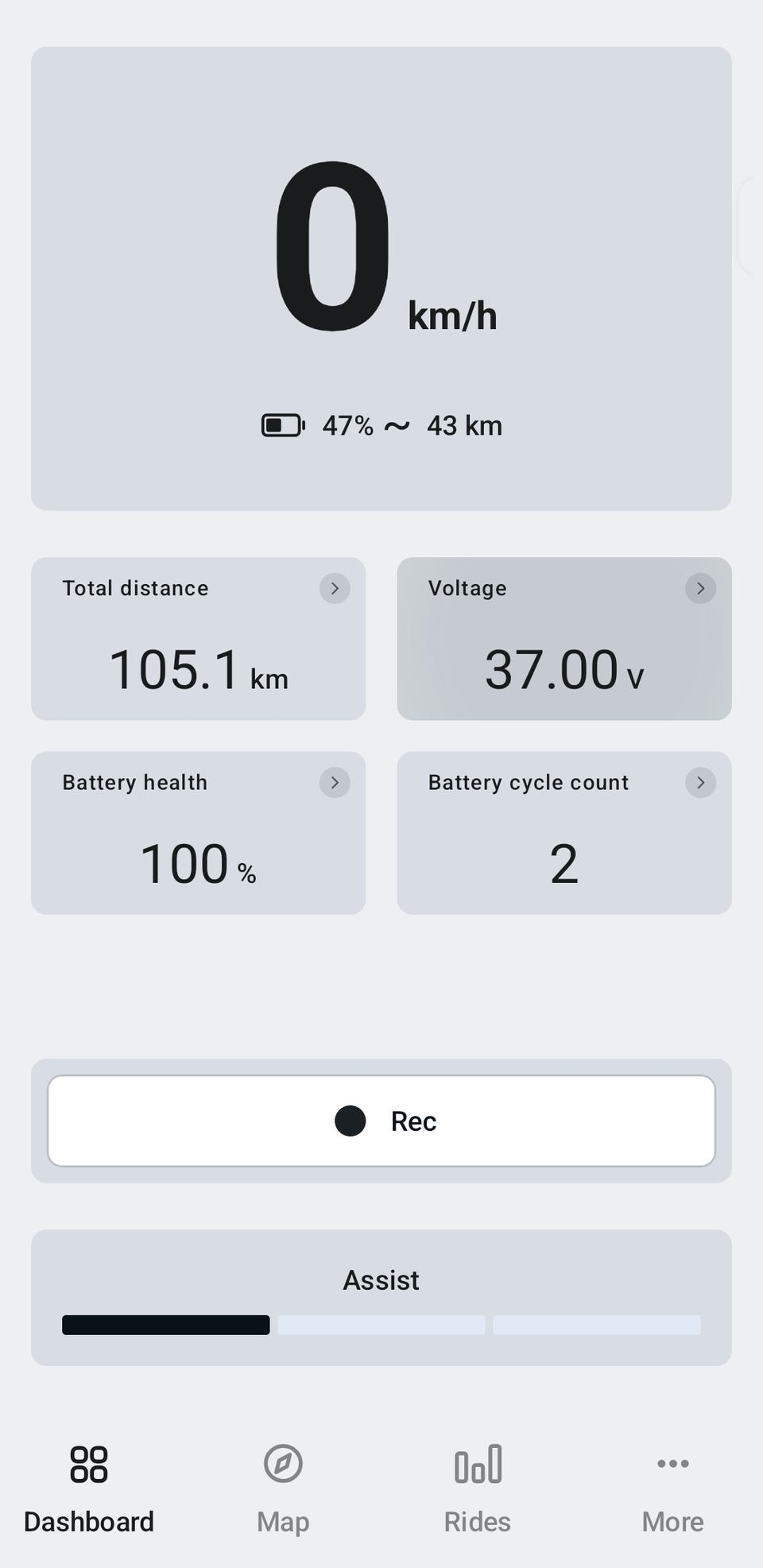This screenshot has width=763, height=1568.
Task: Open the Battery health card
Action: tap(198, 833)
